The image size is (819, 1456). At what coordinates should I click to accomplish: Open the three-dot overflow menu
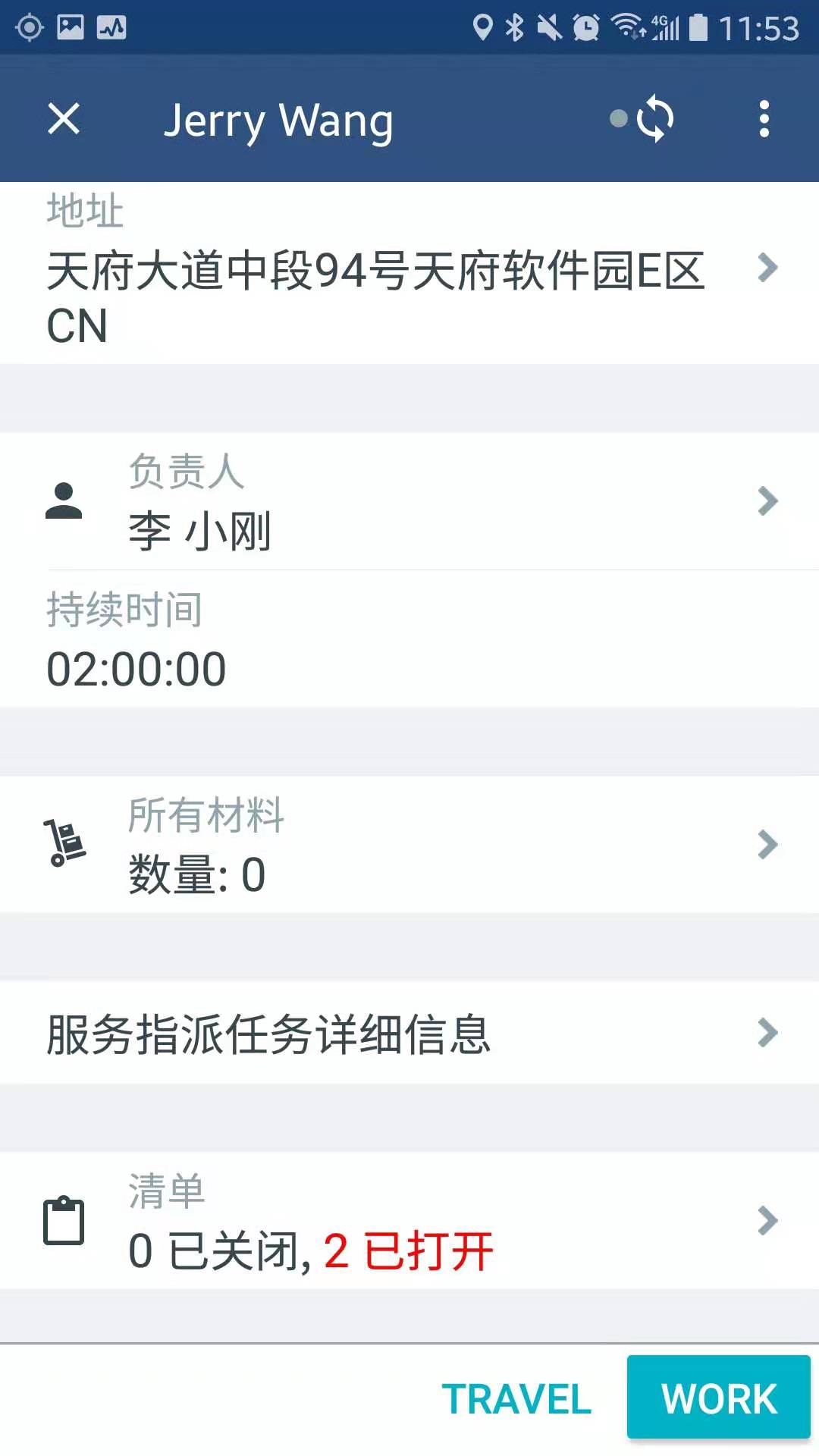[764, 119]
